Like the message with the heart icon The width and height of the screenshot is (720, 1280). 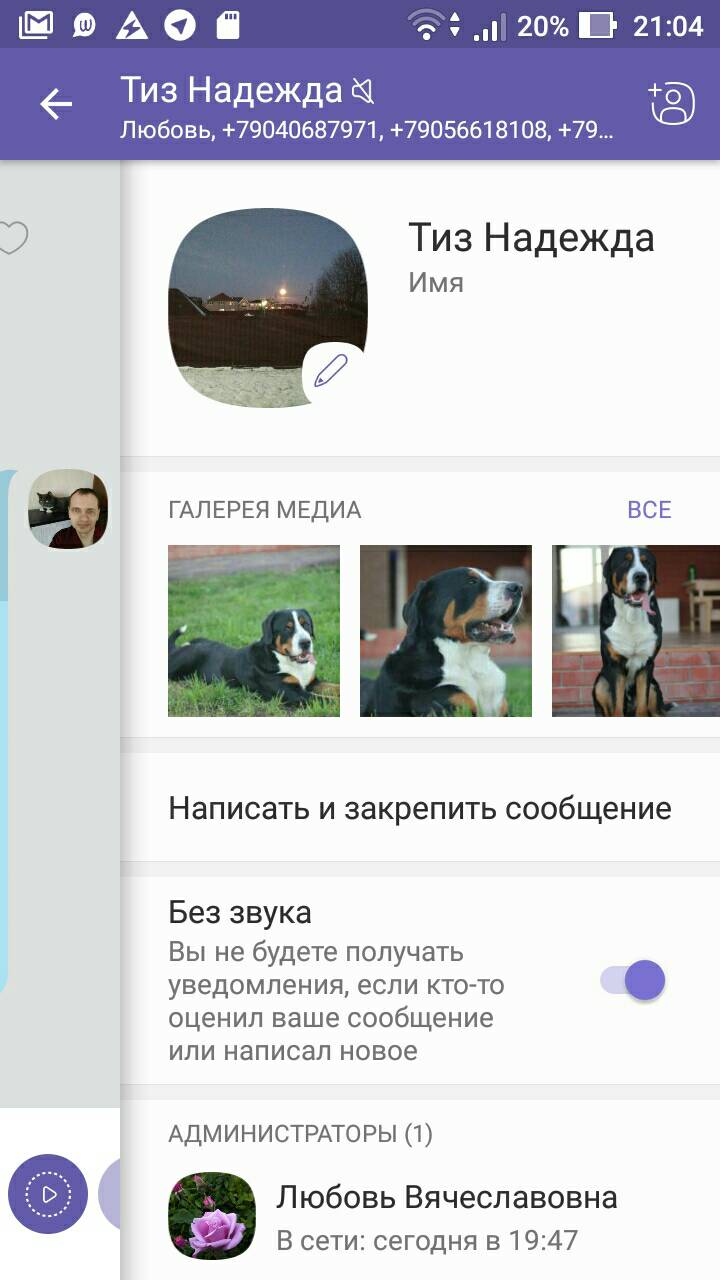pyautogui.click(x=12, y=238)
